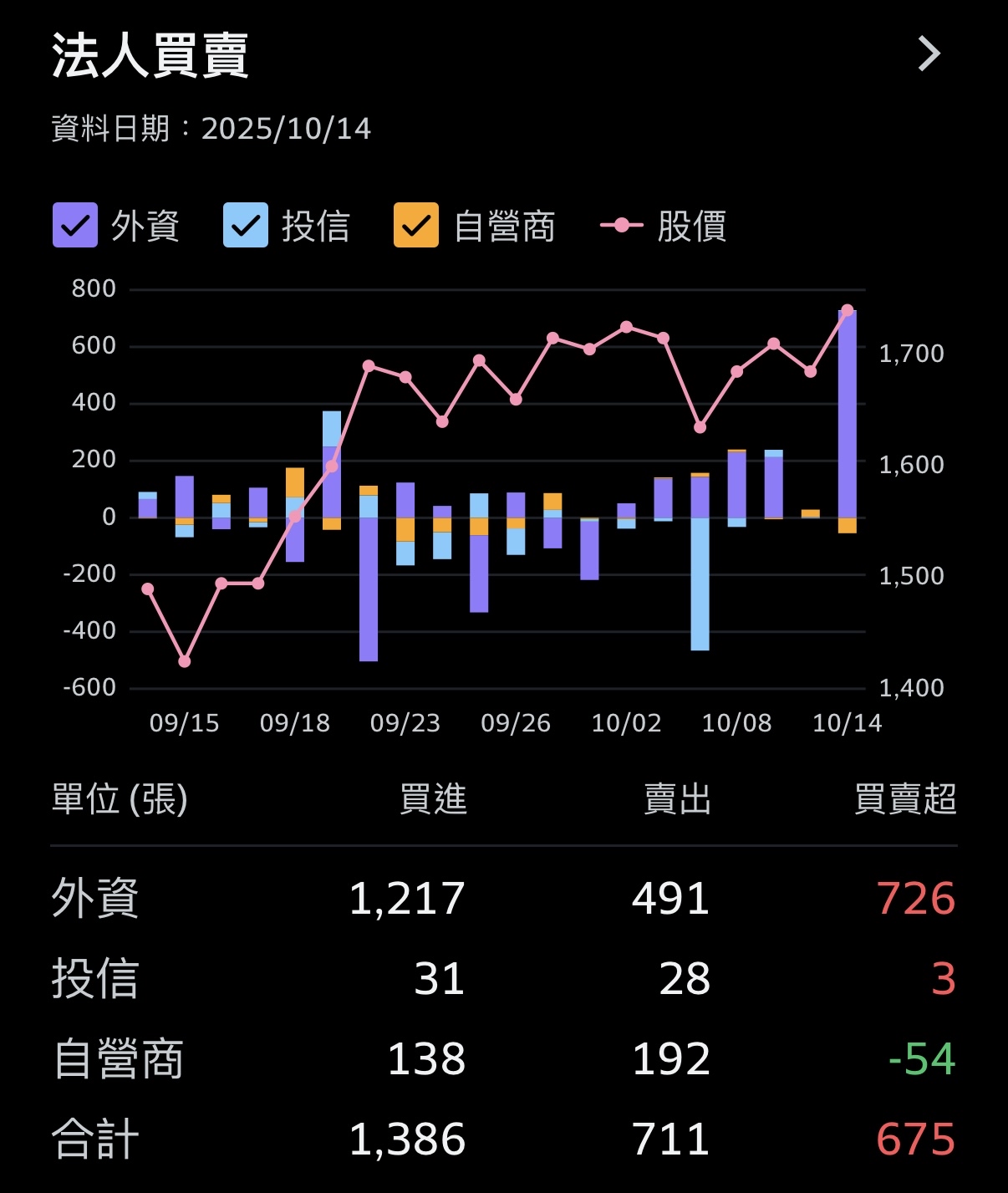Image resolution: width=1008 pixels, height=1193 pixels.
Task: Toggle the 投信 series checkbox
Action: 246,226
